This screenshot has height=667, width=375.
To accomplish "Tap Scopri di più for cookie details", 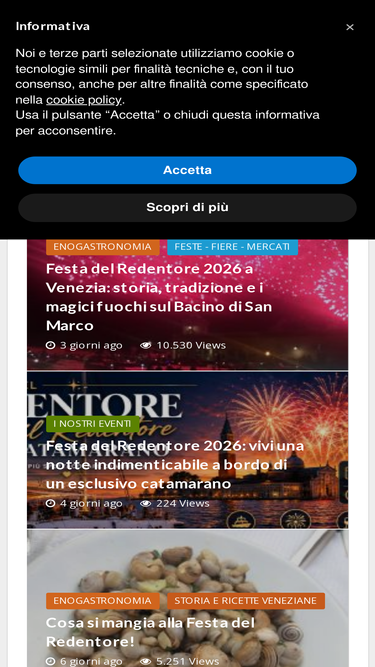I will click(187, 208).
